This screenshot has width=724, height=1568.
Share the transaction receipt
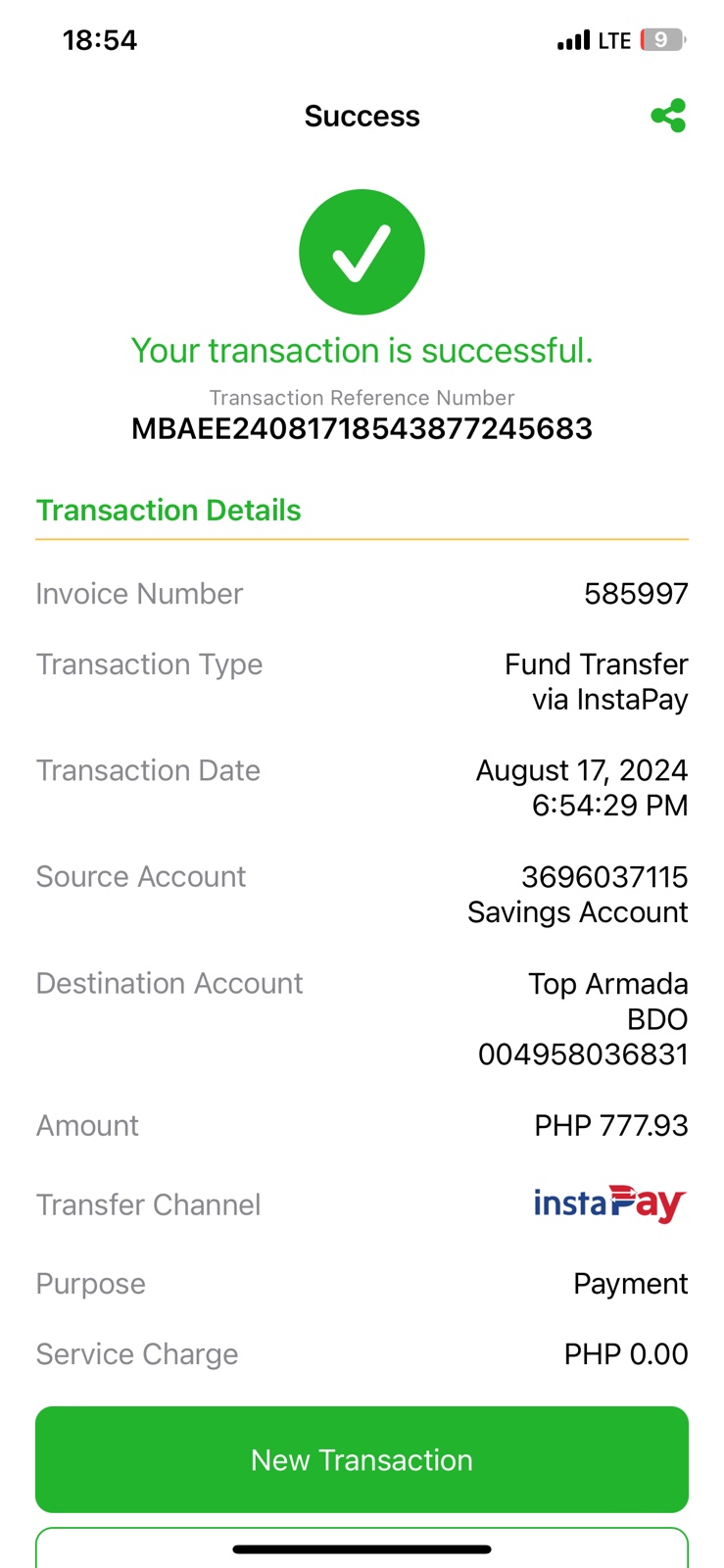668,116
